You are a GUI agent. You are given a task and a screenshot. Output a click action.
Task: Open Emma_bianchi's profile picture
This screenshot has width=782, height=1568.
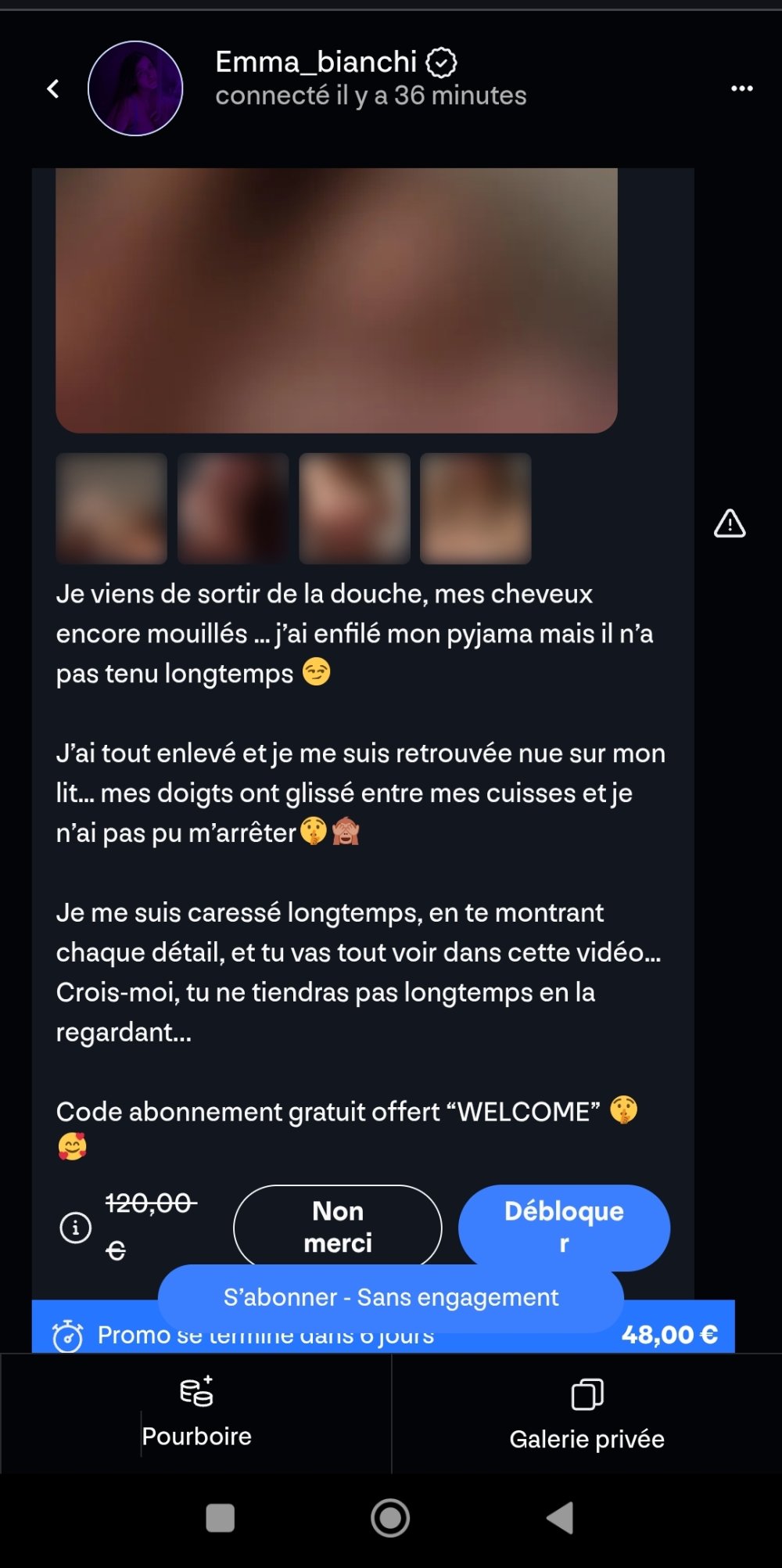click(135, 88)
